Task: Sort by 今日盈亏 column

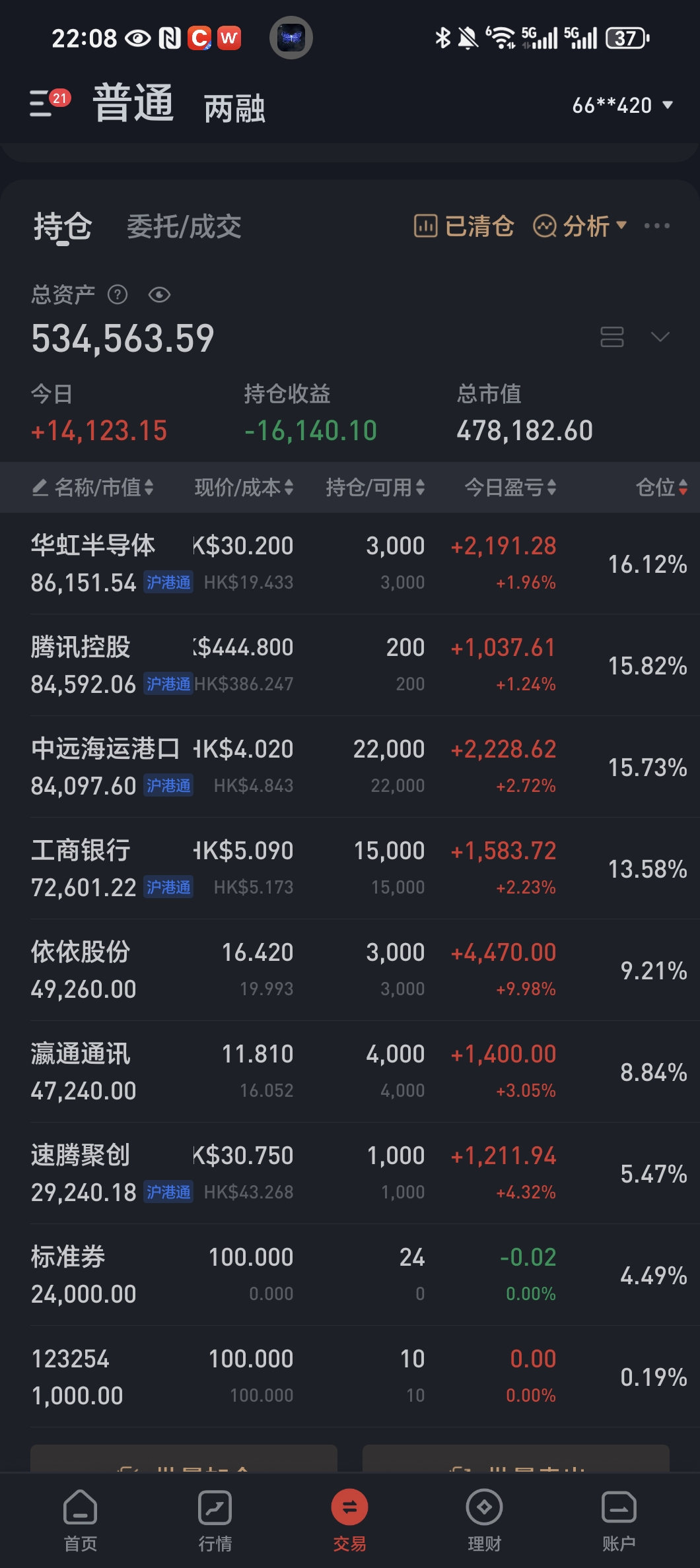Action: (510, 488)
